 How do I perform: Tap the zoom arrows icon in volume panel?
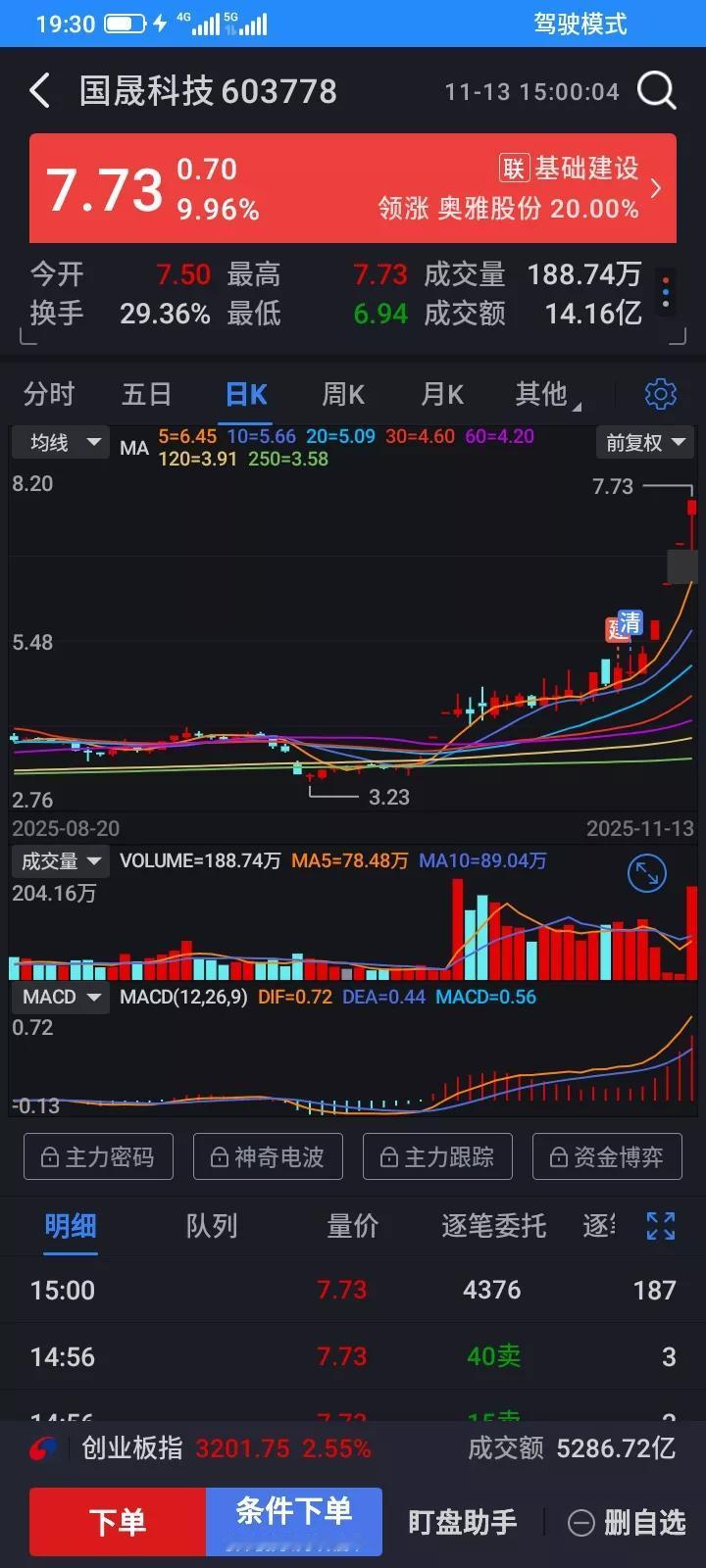[x=646, y=873]
